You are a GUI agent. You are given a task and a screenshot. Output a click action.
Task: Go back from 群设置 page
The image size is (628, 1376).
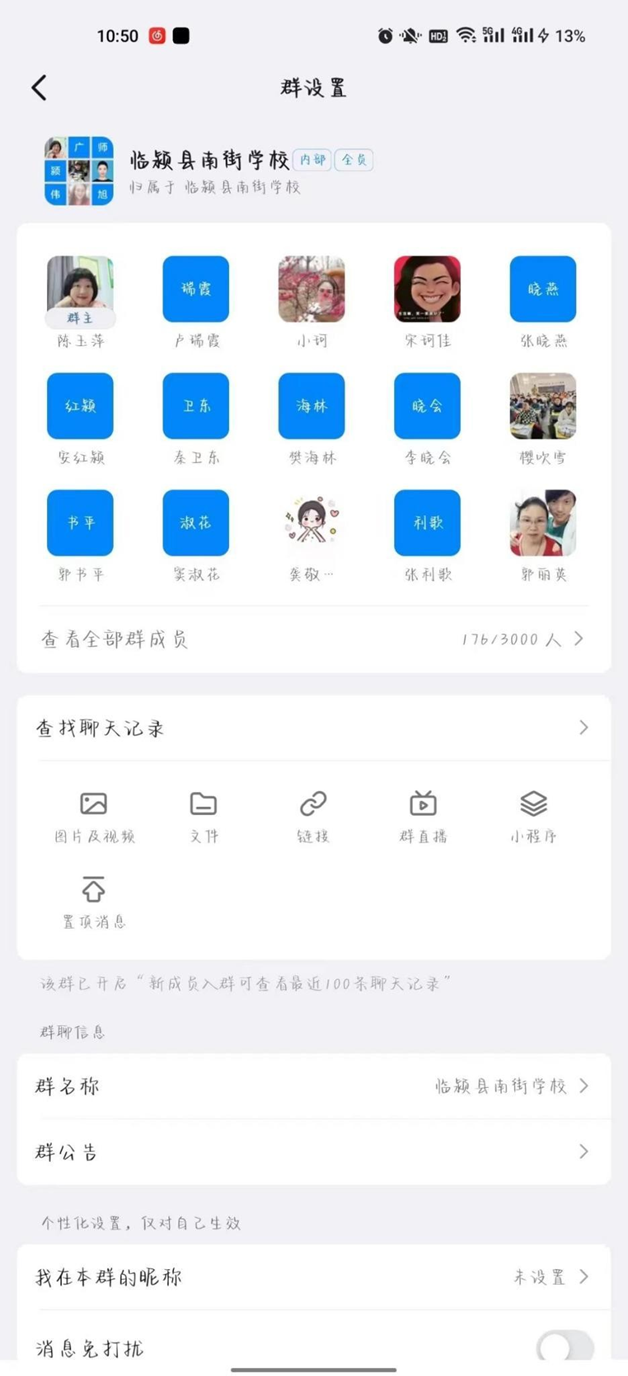(x=39, y=88)
